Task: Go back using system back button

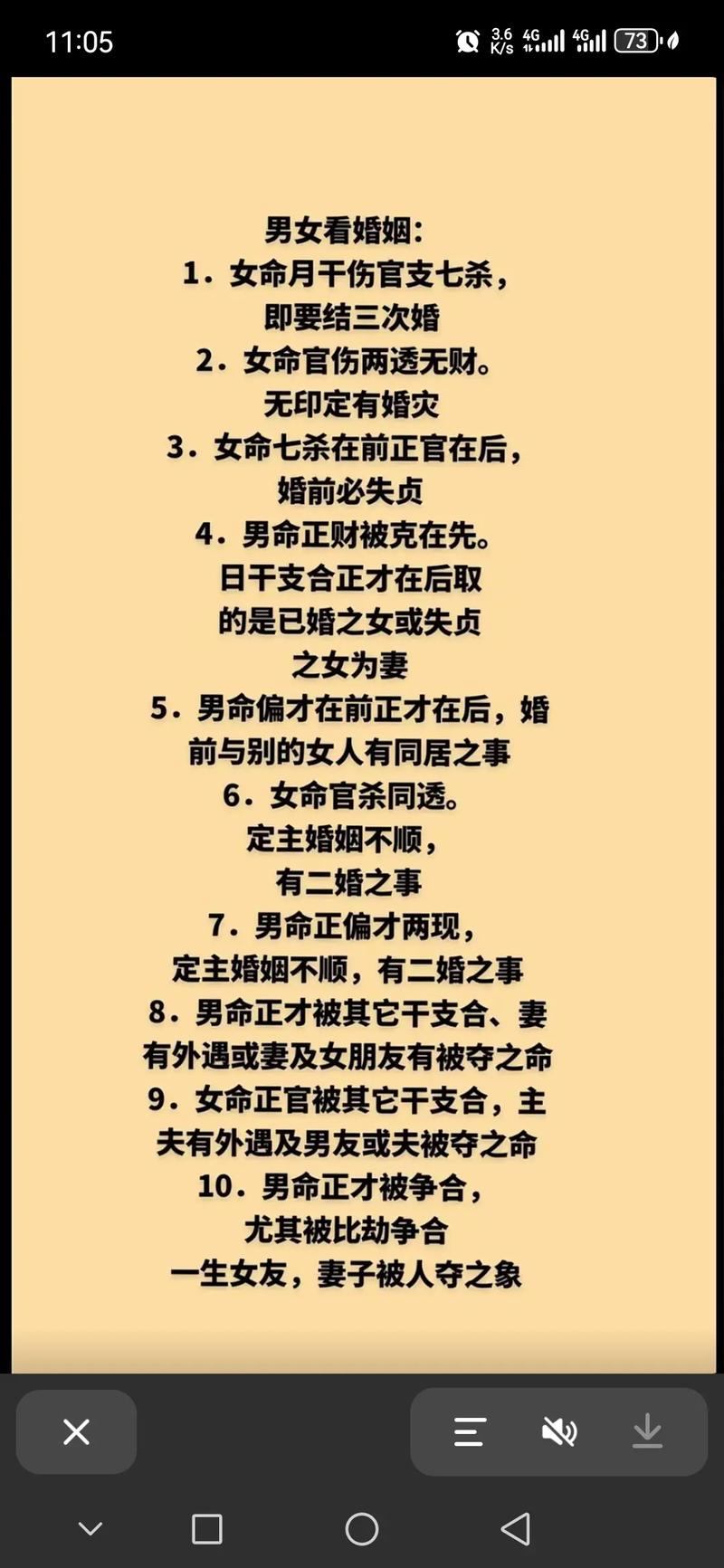Action: tap(516, 1529)
